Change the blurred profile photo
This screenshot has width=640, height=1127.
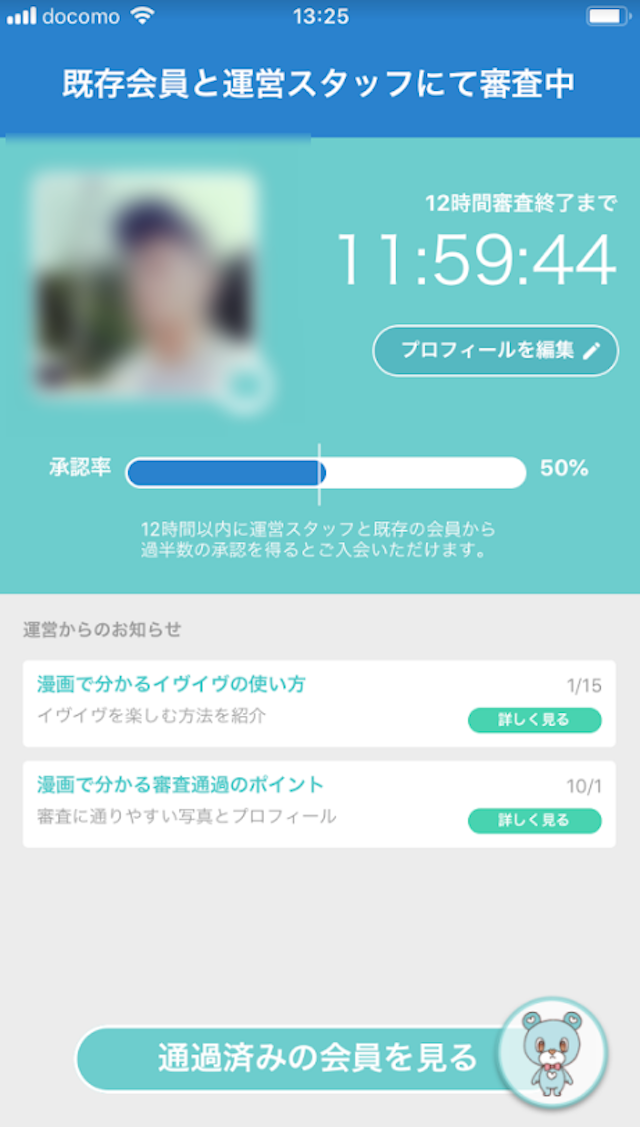[x=244, y=384]
